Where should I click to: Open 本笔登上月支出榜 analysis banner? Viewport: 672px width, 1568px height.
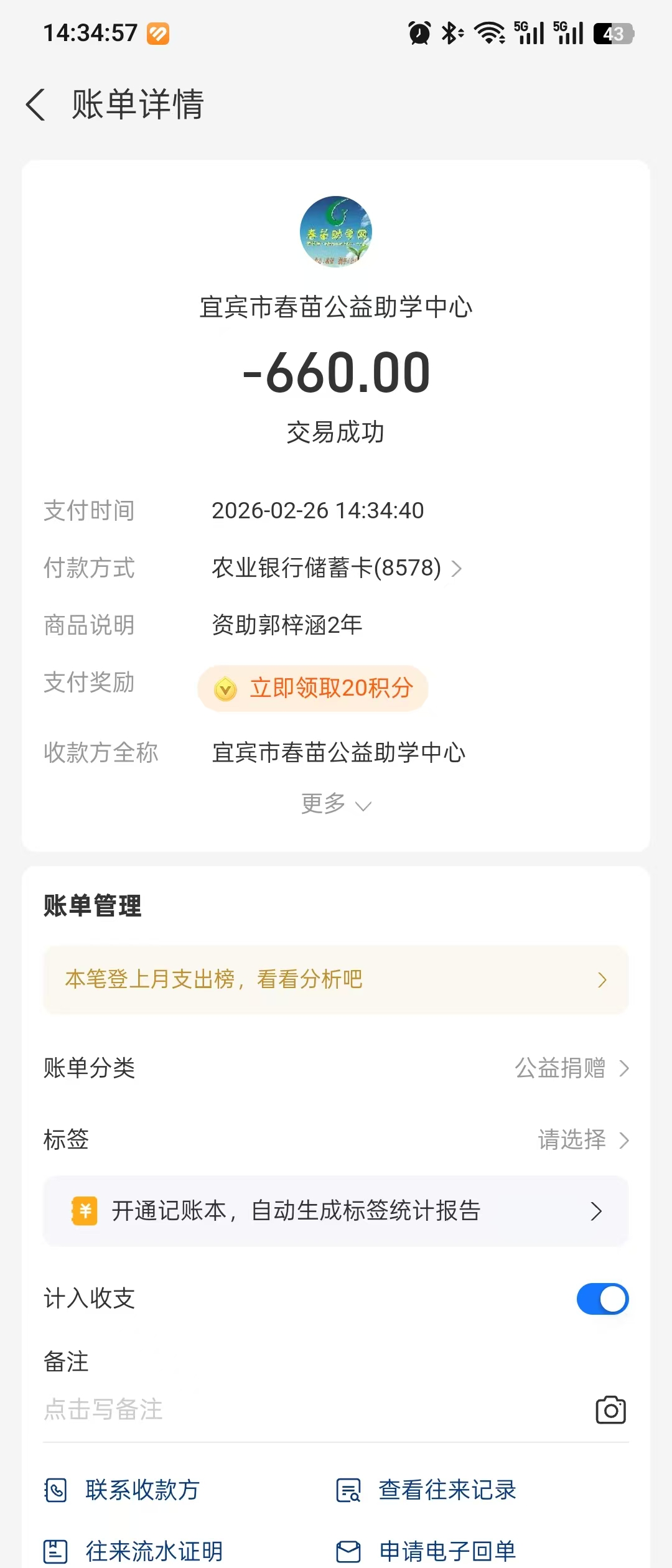pos(336,980)
